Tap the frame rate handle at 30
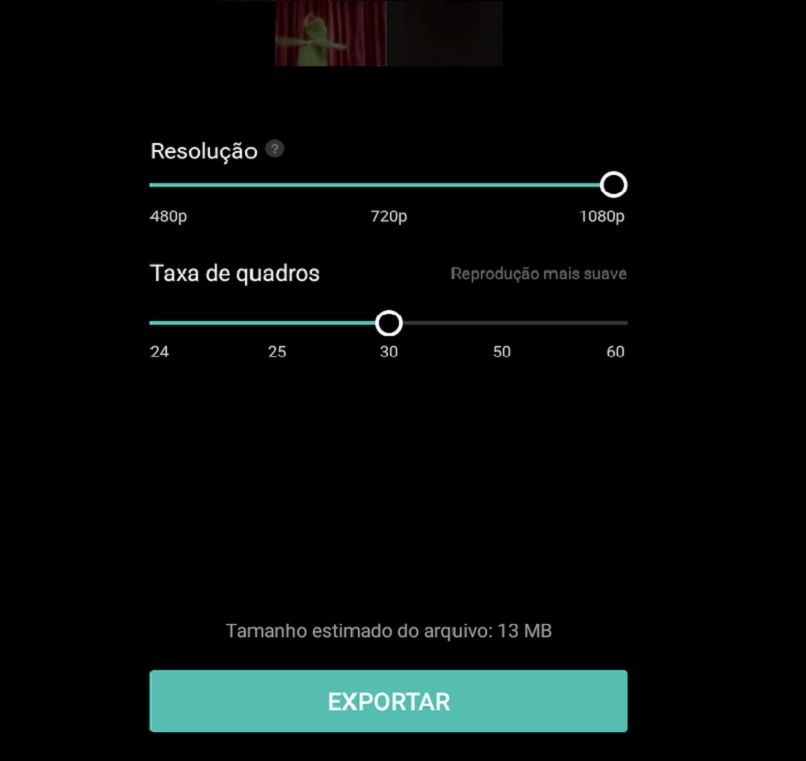The height and width of the screenshot is (761, 806). [389, 323]
